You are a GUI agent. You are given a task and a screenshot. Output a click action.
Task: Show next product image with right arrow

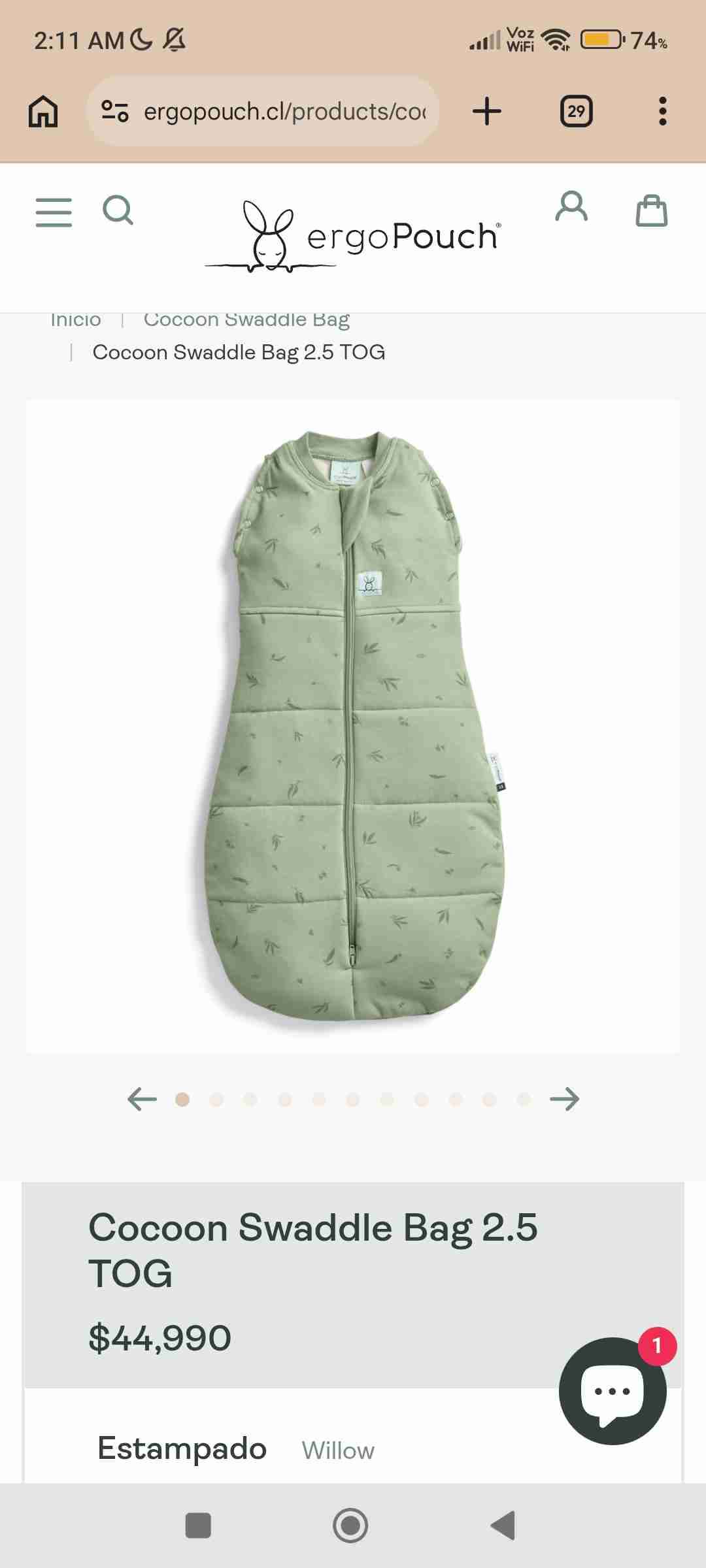564,1099
